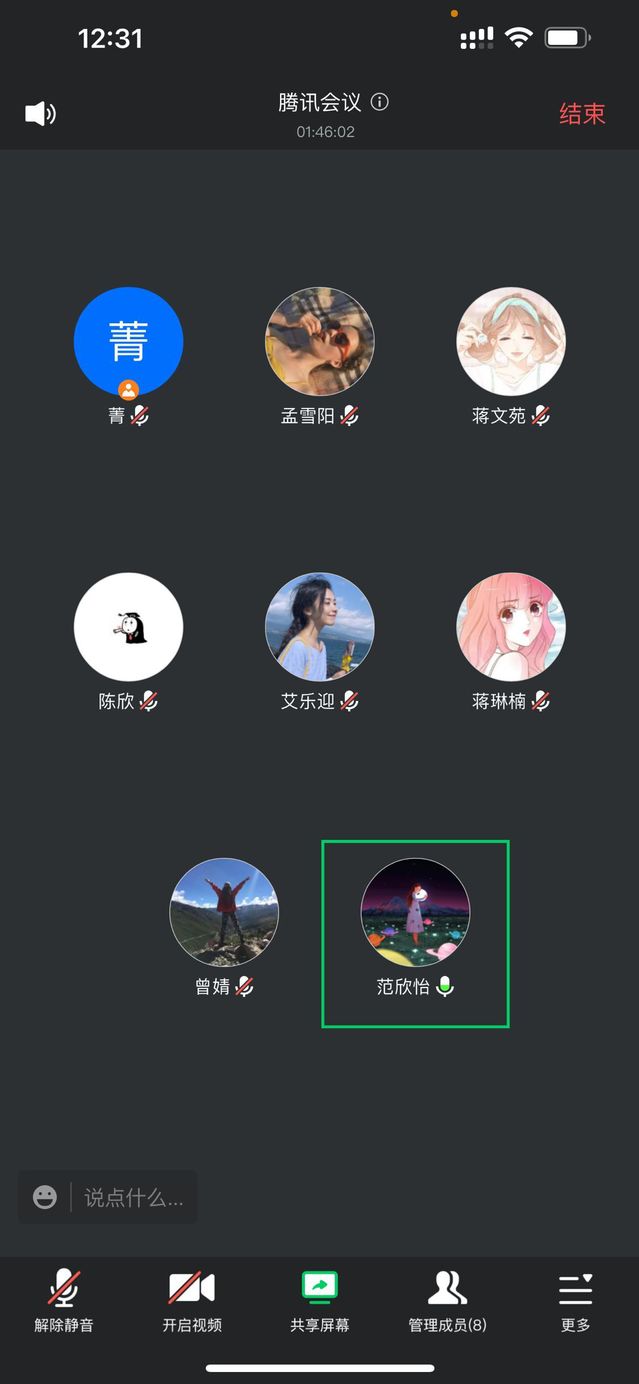Tap 蒋文苑's avatar

pos(510,341)
